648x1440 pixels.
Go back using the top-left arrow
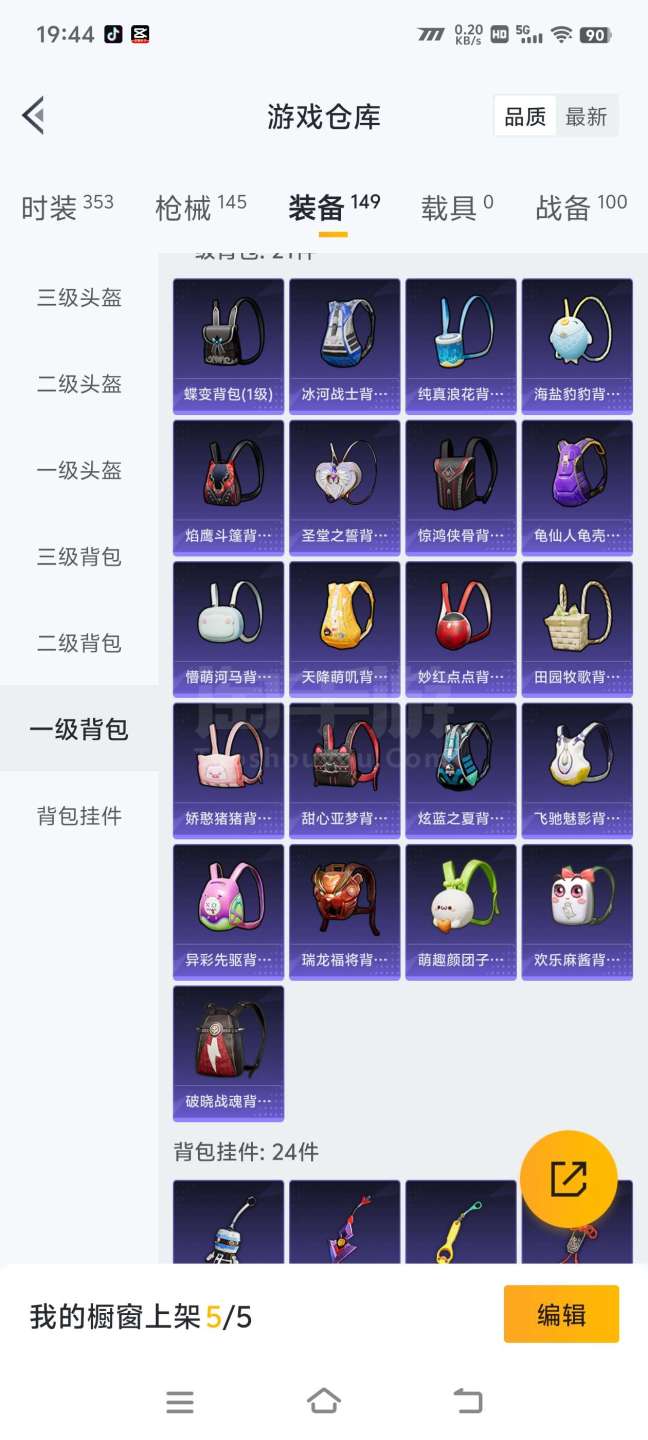[34, 116]
